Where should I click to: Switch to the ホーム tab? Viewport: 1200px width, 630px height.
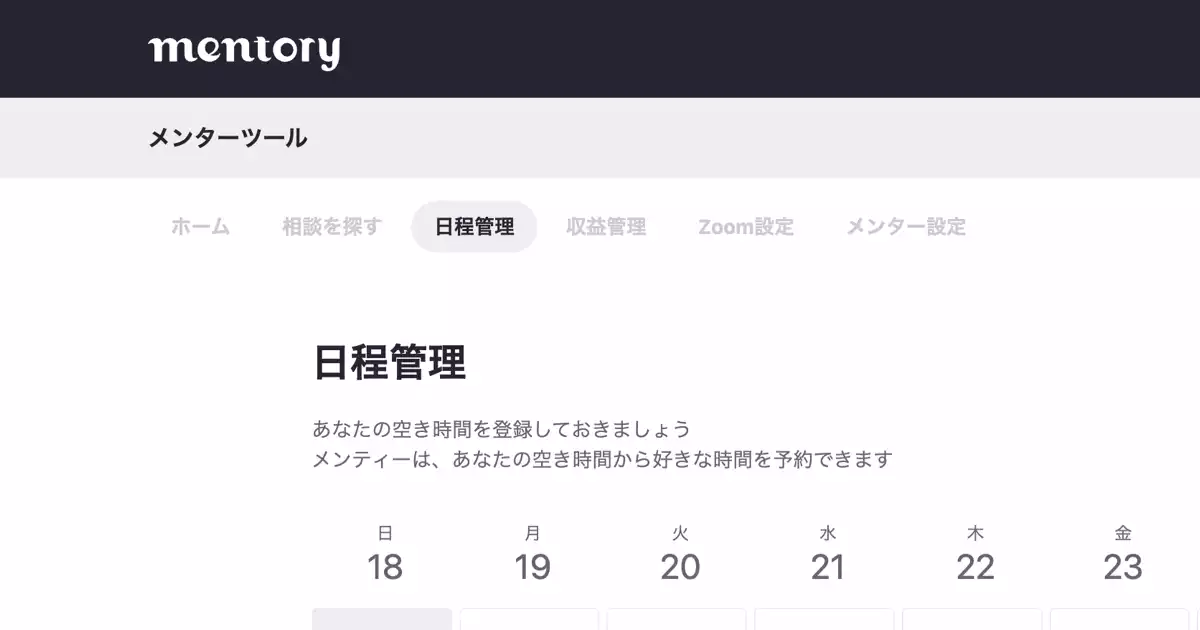(200, 227)
